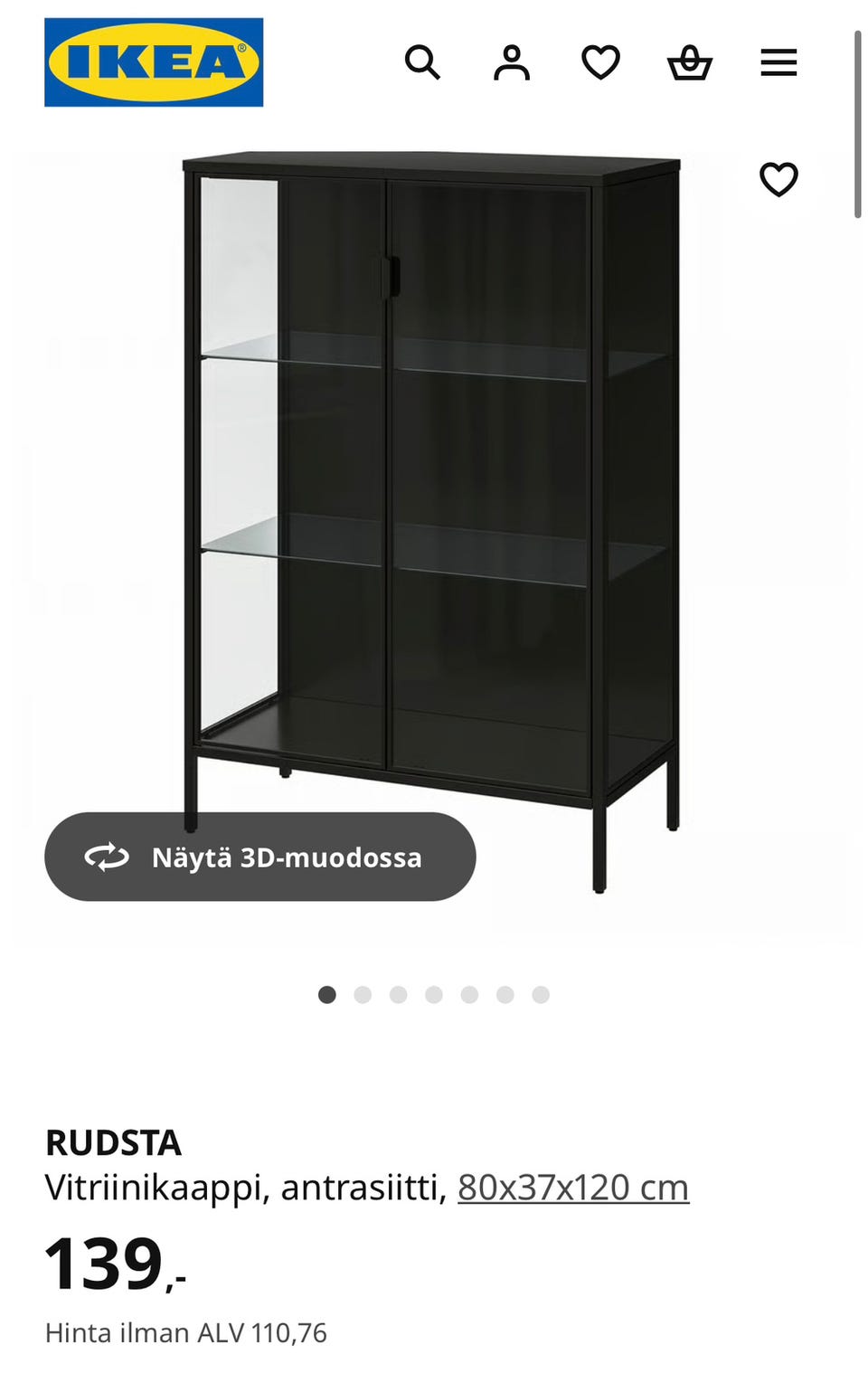Tap Näytä 3D-muodossa button
Screen dimensions: 868x1392
260,857
